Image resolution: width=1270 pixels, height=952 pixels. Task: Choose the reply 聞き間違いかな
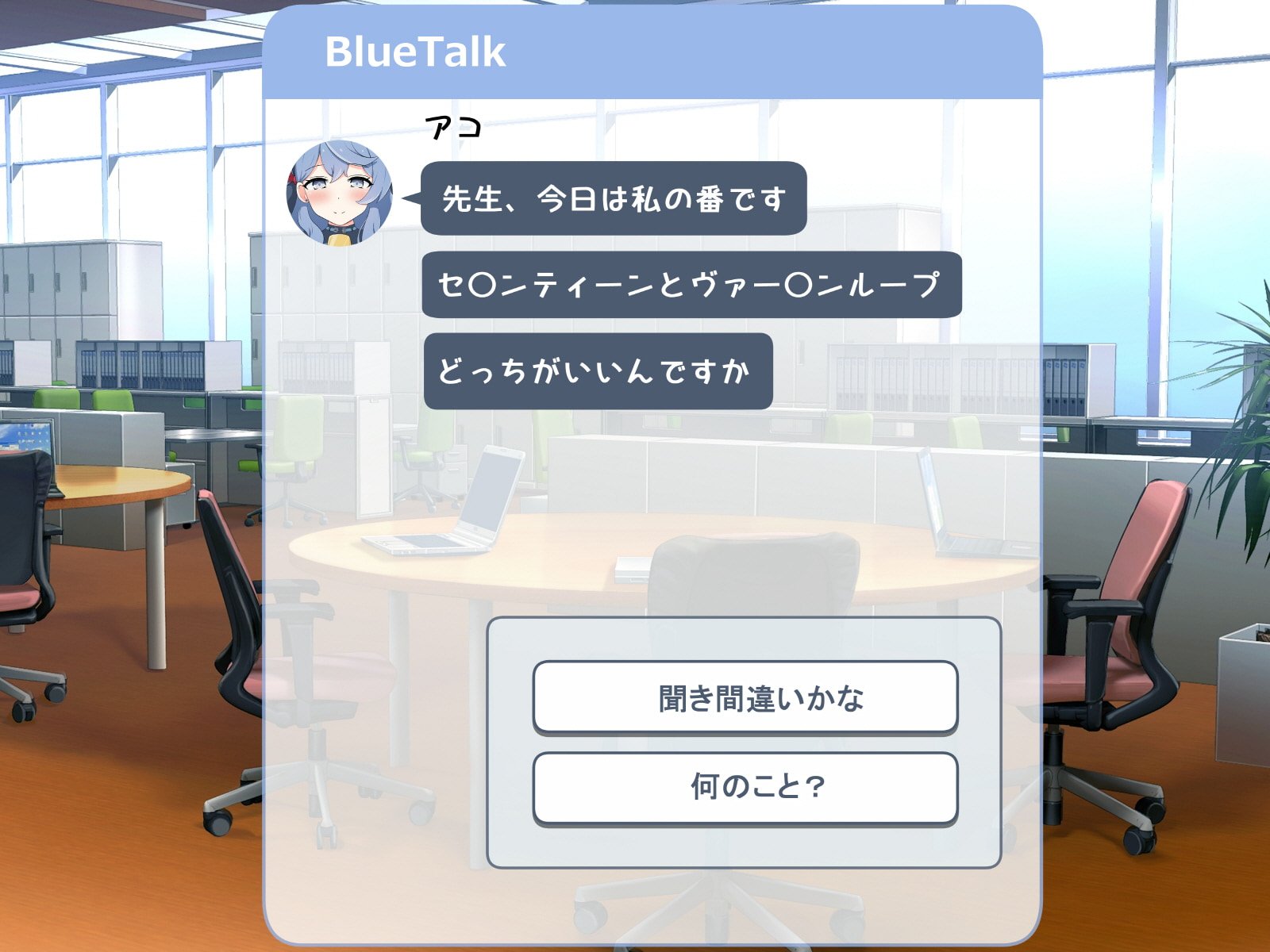point(745,697)
